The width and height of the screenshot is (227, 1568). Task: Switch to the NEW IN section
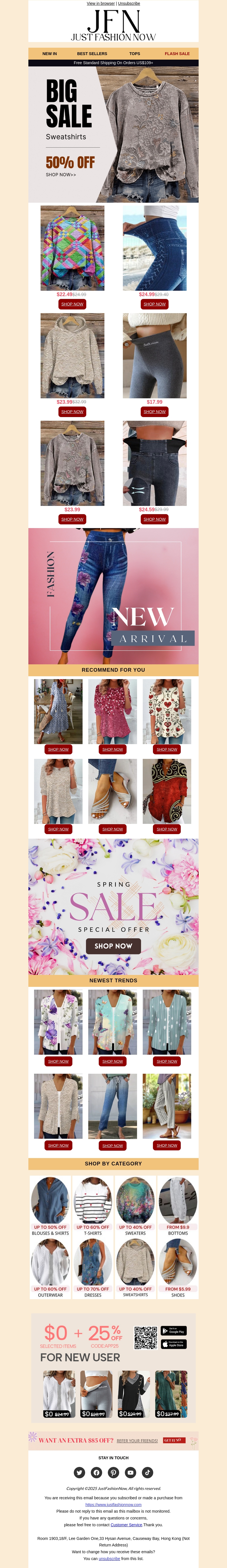49,54
